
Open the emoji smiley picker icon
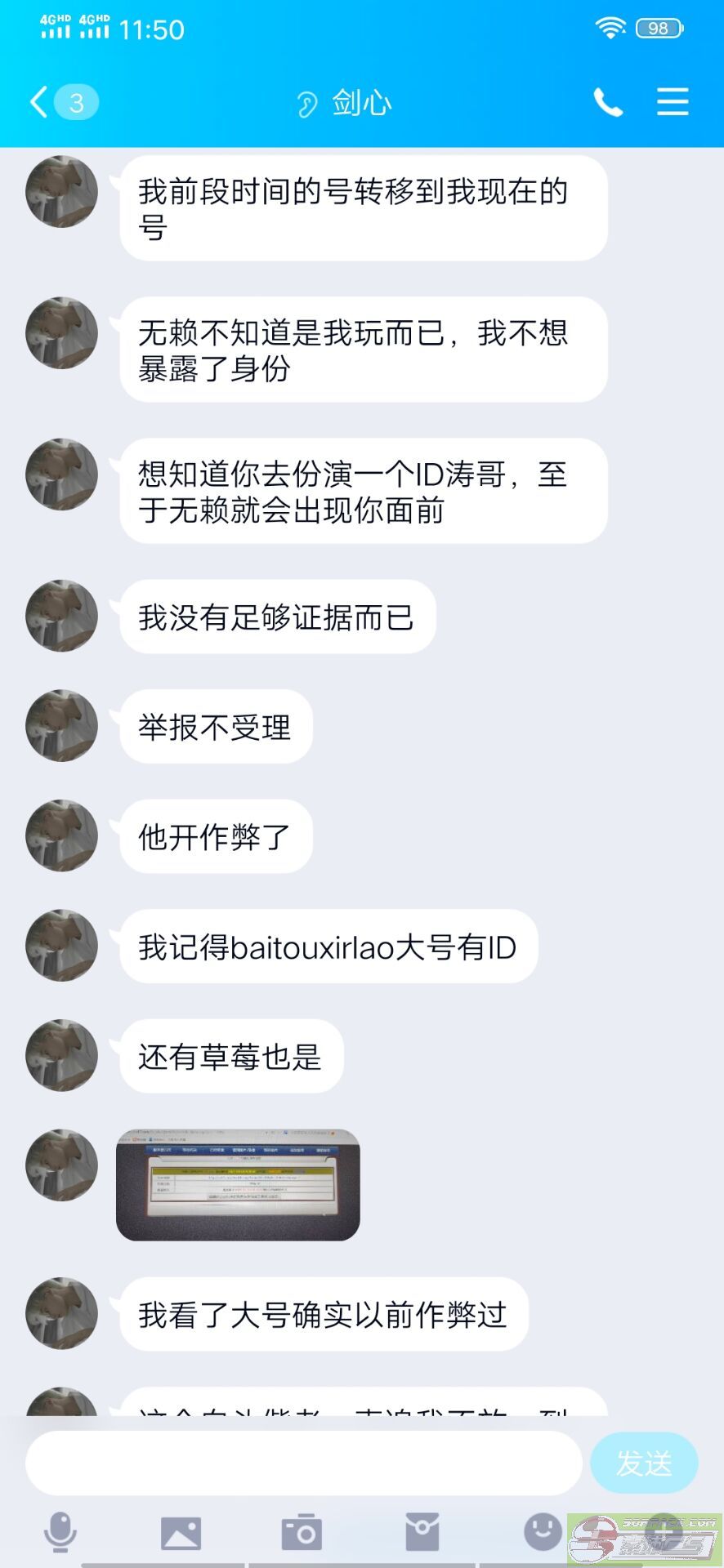[543, 1531]
